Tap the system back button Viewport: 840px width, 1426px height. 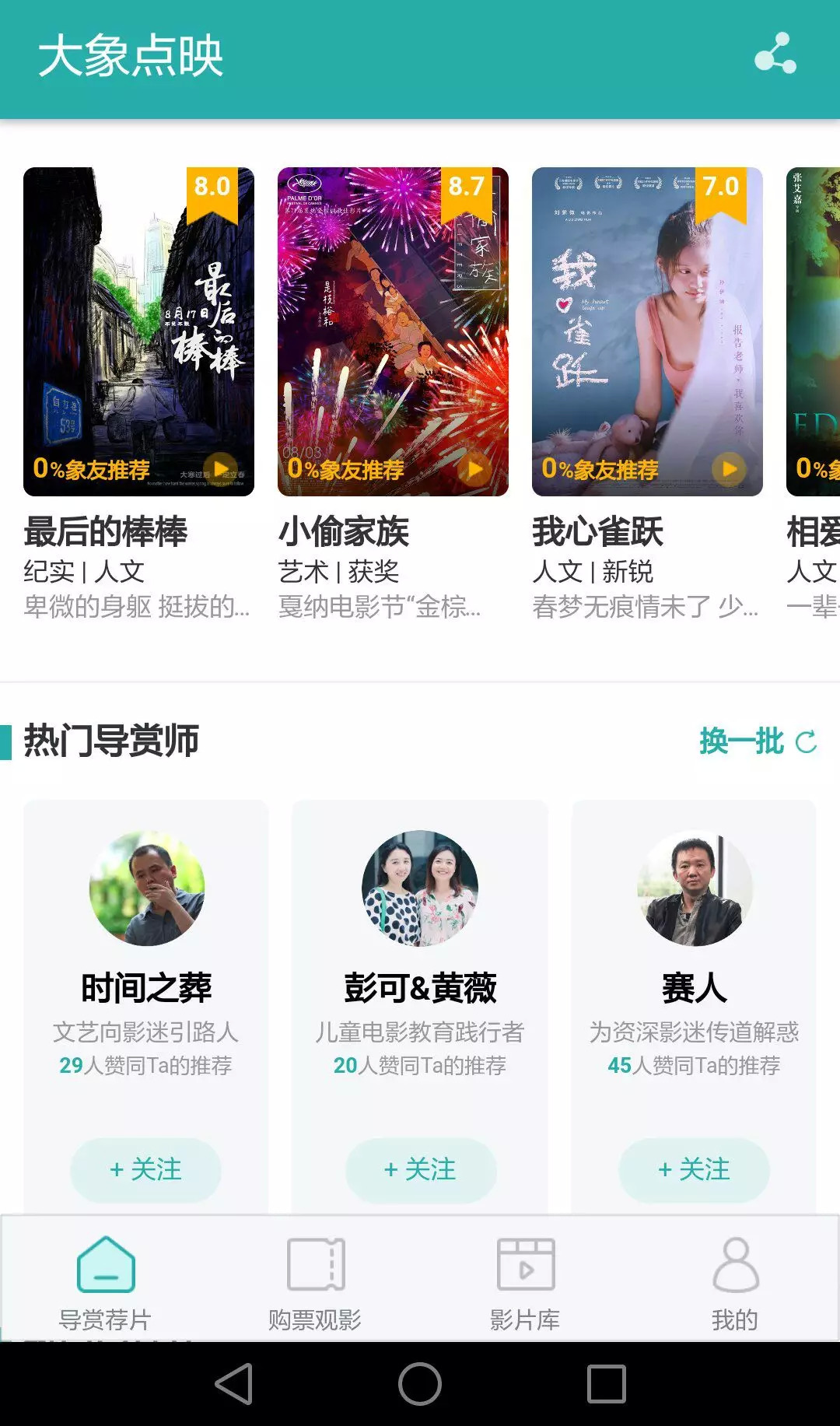(233, 1384)
